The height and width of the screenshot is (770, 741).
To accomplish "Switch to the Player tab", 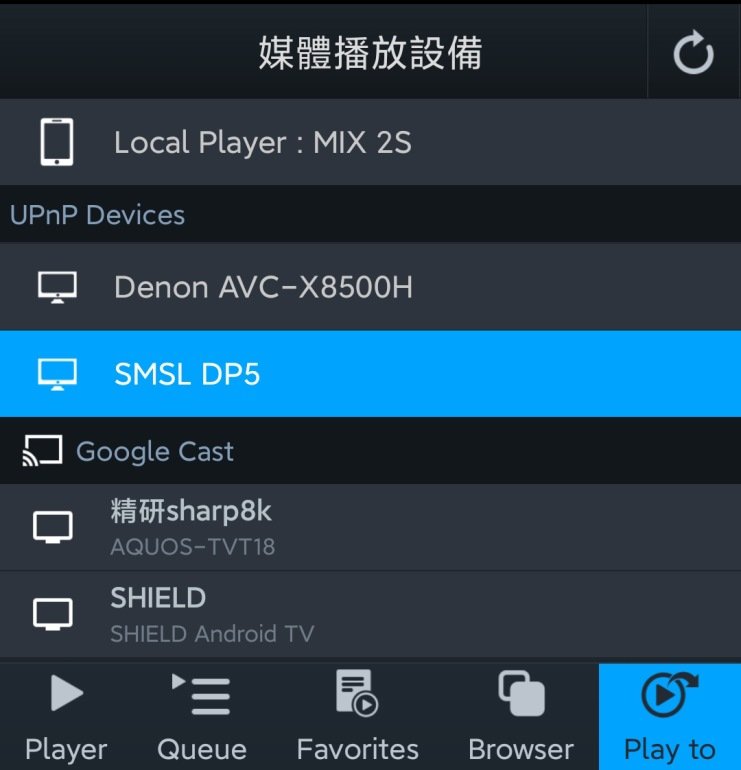I will tap(66, 716).
